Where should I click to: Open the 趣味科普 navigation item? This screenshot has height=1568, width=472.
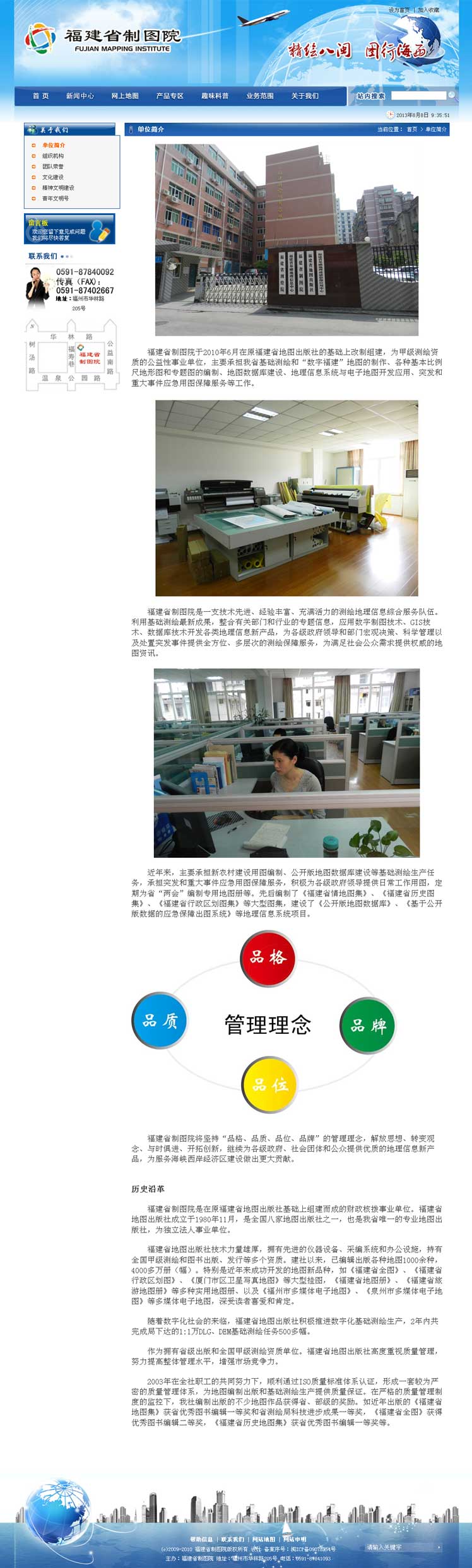[x=215, y=96]
